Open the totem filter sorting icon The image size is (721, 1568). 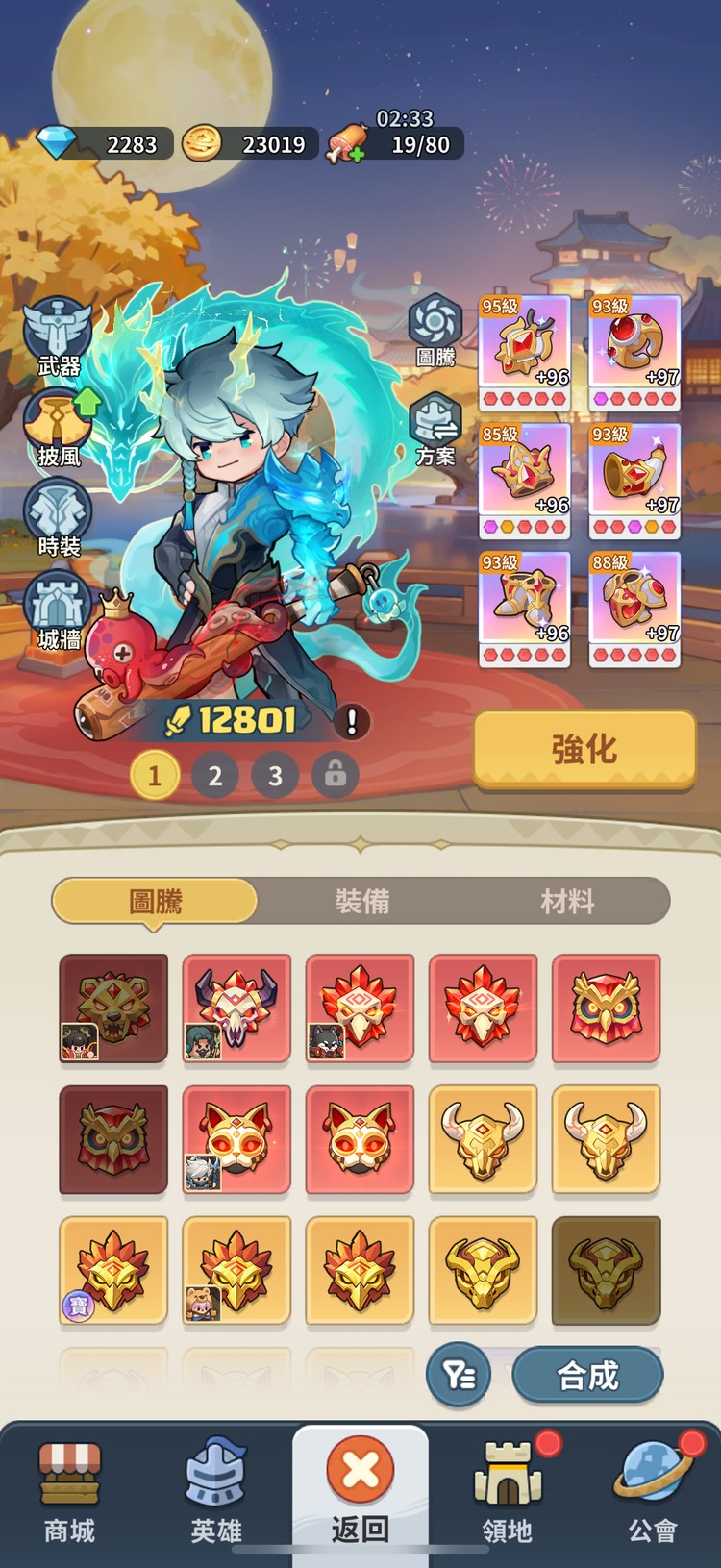tap(459, 1375)
